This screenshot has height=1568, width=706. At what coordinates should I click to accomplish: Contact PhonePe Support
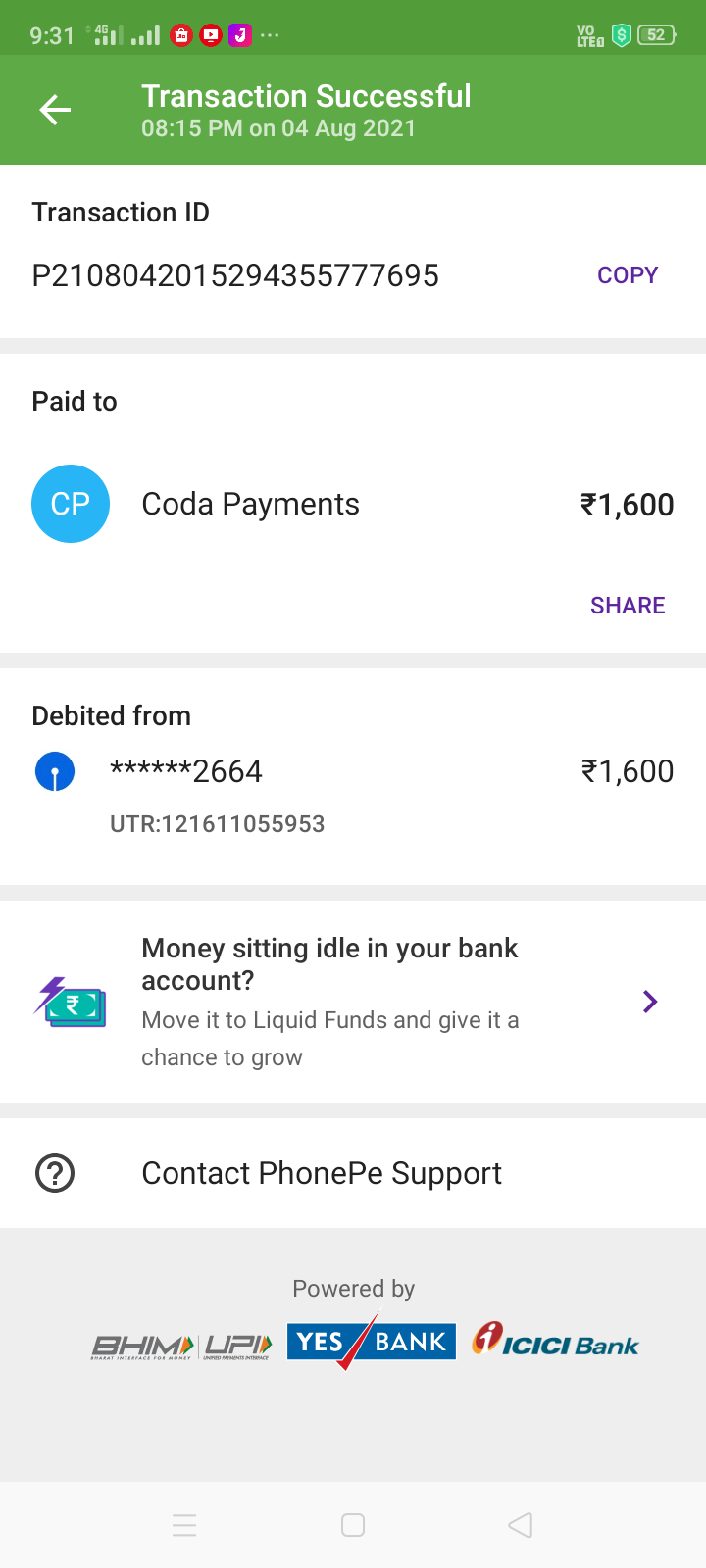point(322,1173)
